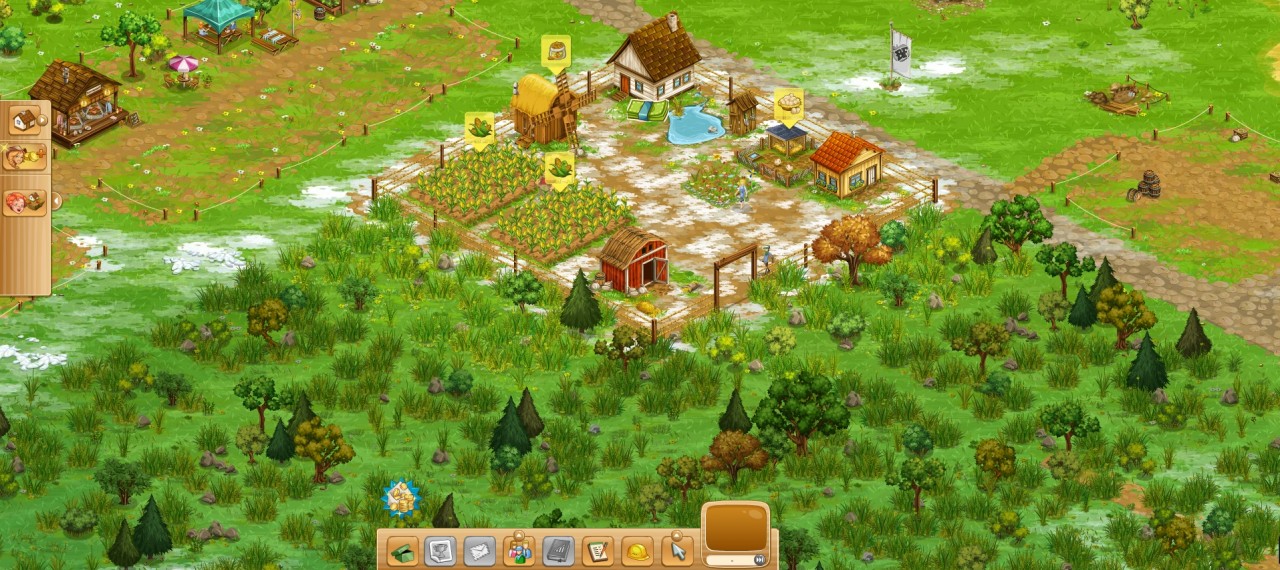This screenshot has width=1280, height=570.
Task: Open the task list clipboard
Action: 598,551
